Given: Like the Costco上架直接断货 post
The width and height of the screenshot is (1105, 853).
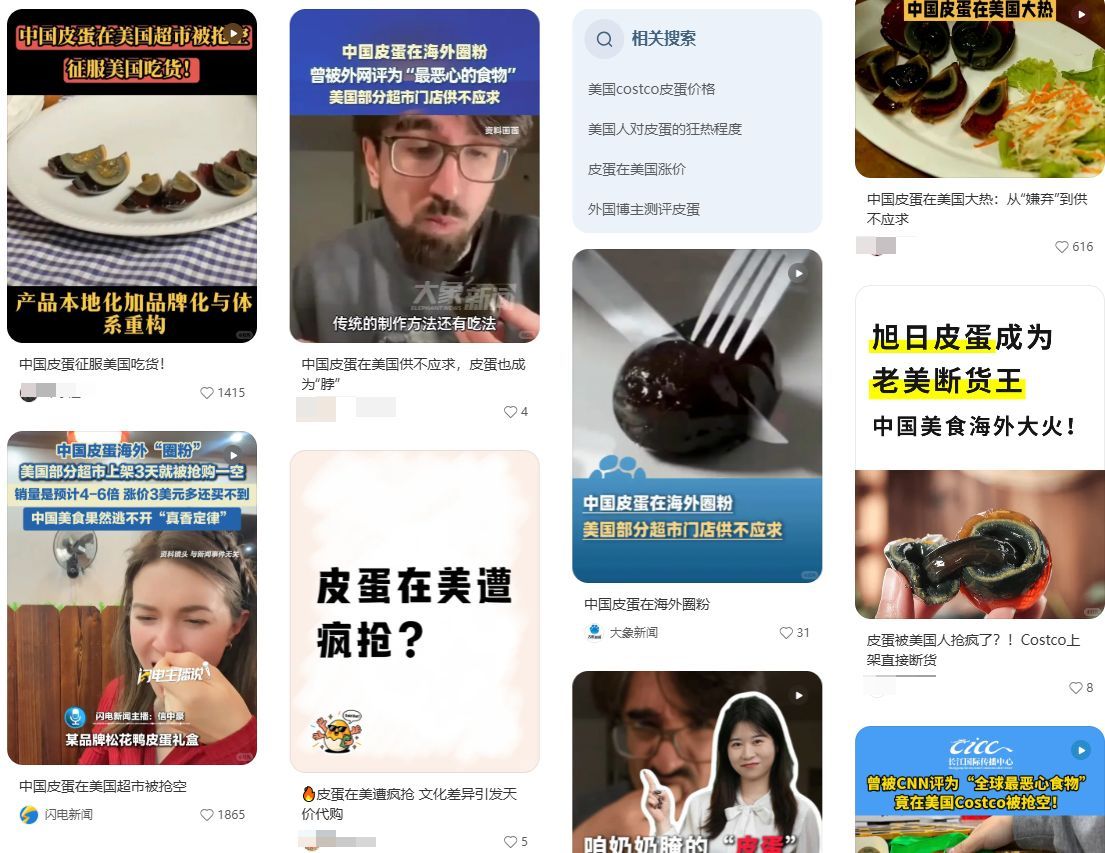Looking at the screenshot, I should click(1076, 688).
